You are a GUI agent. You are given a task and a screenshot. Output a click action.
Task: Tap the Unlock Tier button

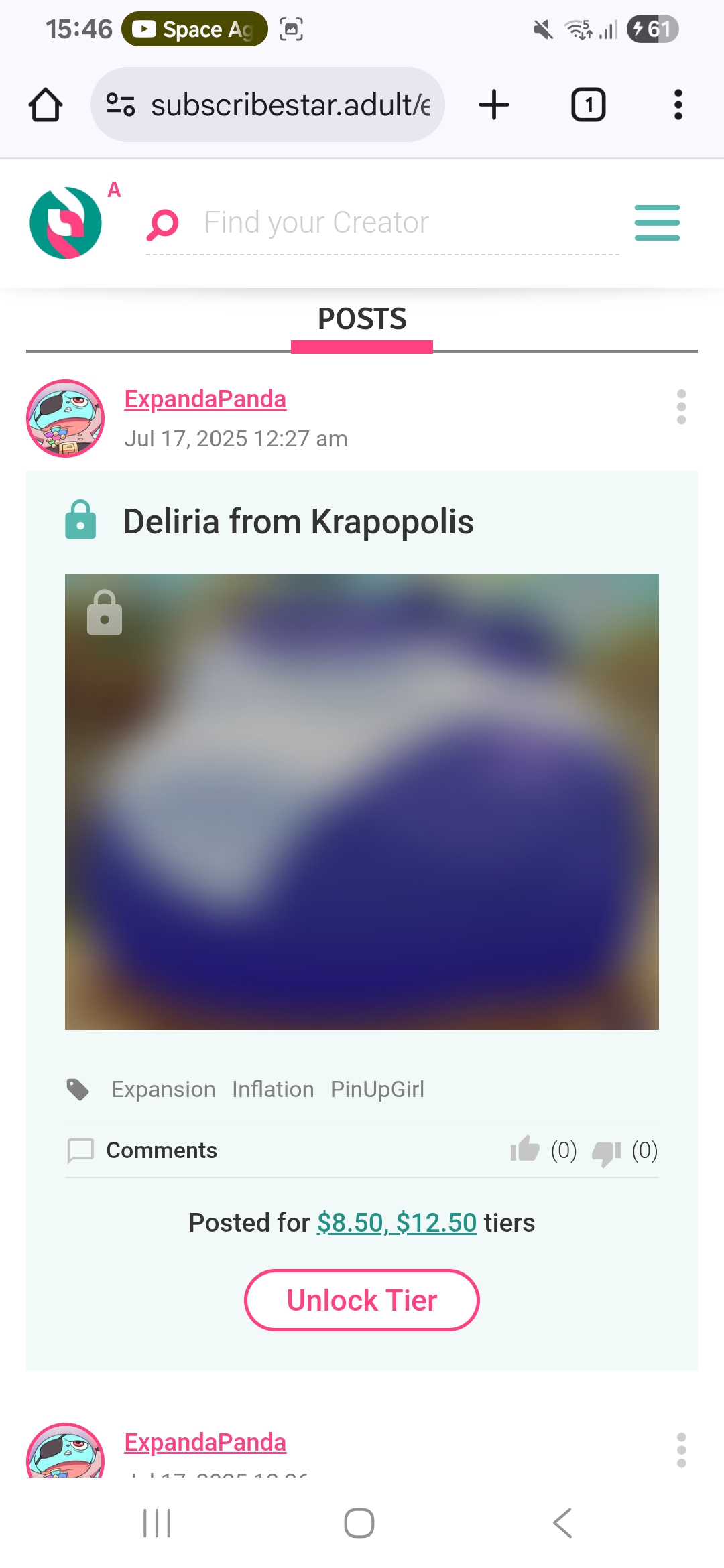pyautogui.click(x=362, y=1301)
